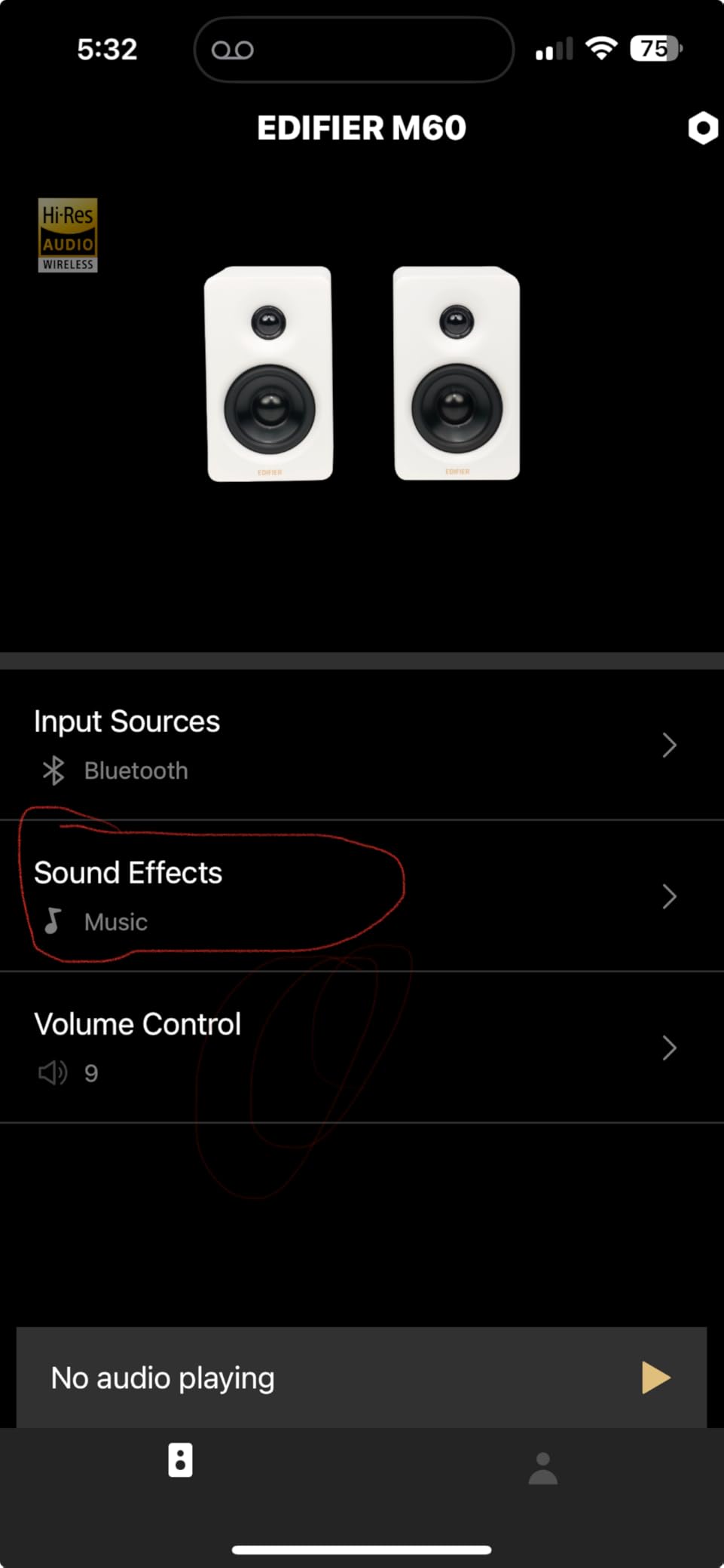Open Sound Effects settings
Image resolution: width=724 pixels, height=1568 pixels.
tap(362, 896)
